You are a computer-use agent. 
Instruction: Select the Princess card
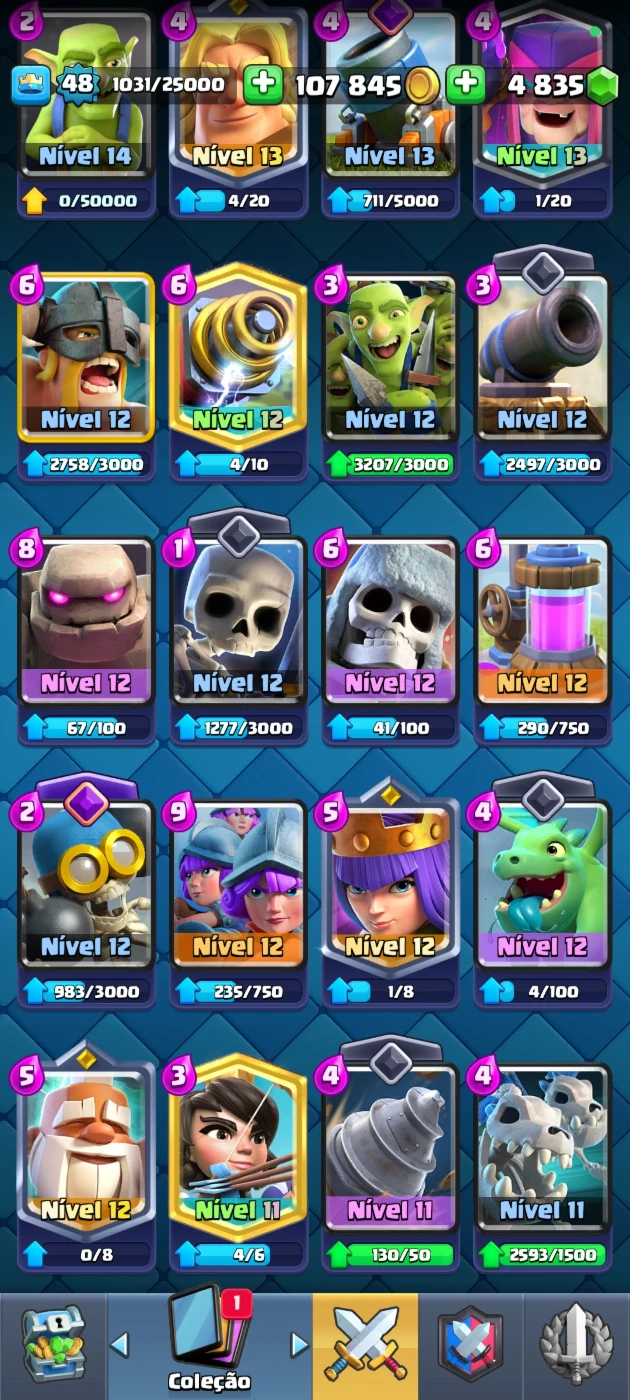(x=238, y=1150)
